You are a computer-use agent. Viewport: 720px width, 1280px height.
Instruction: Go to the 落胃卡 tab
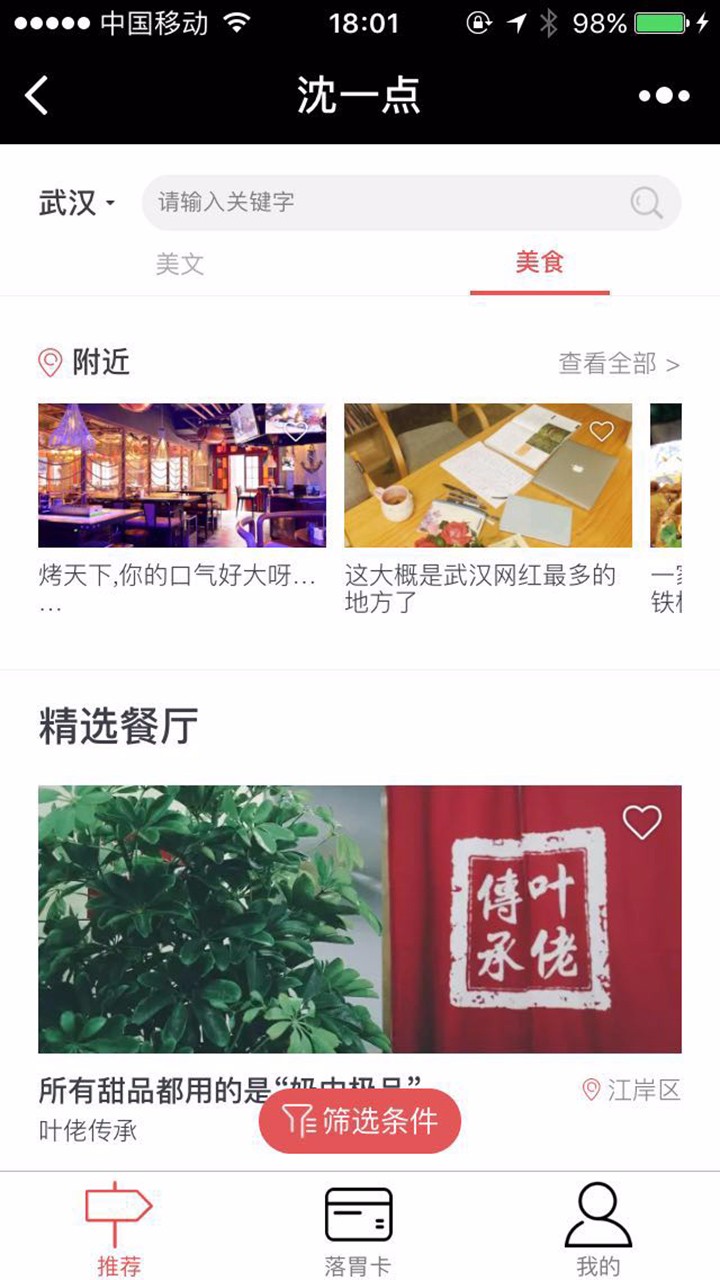tap(358, 1228)
